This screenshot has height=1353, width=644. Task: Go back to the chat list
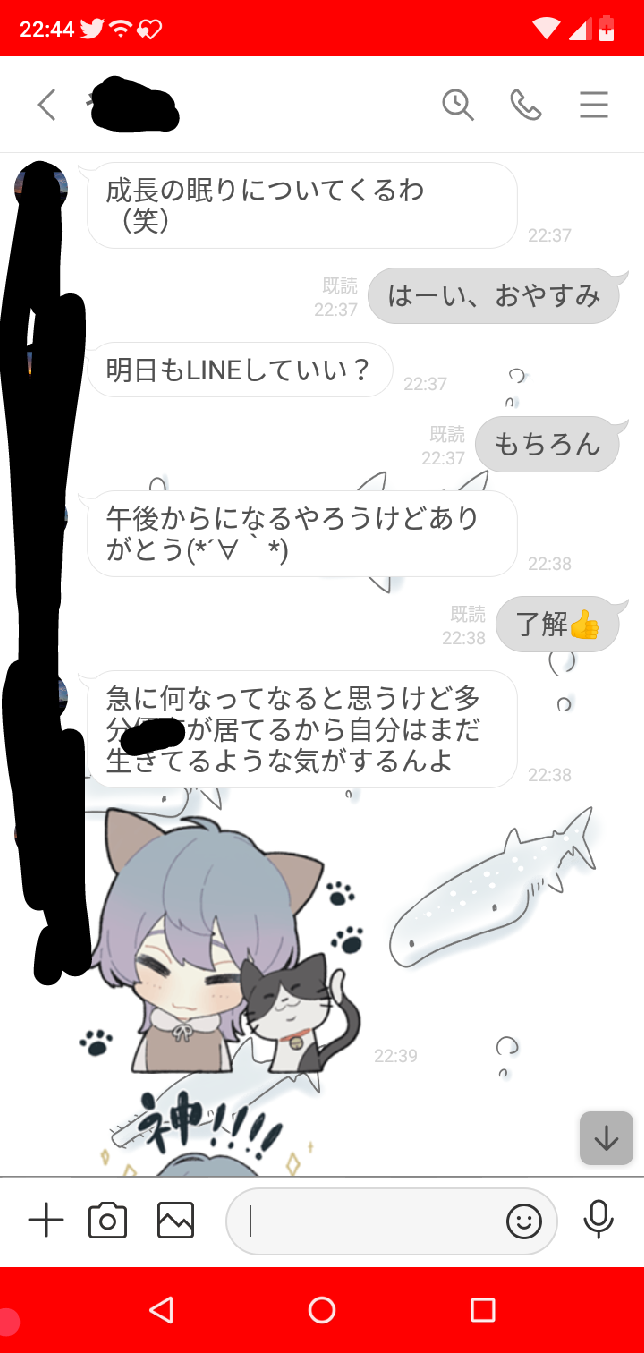[x=46, y=104]
